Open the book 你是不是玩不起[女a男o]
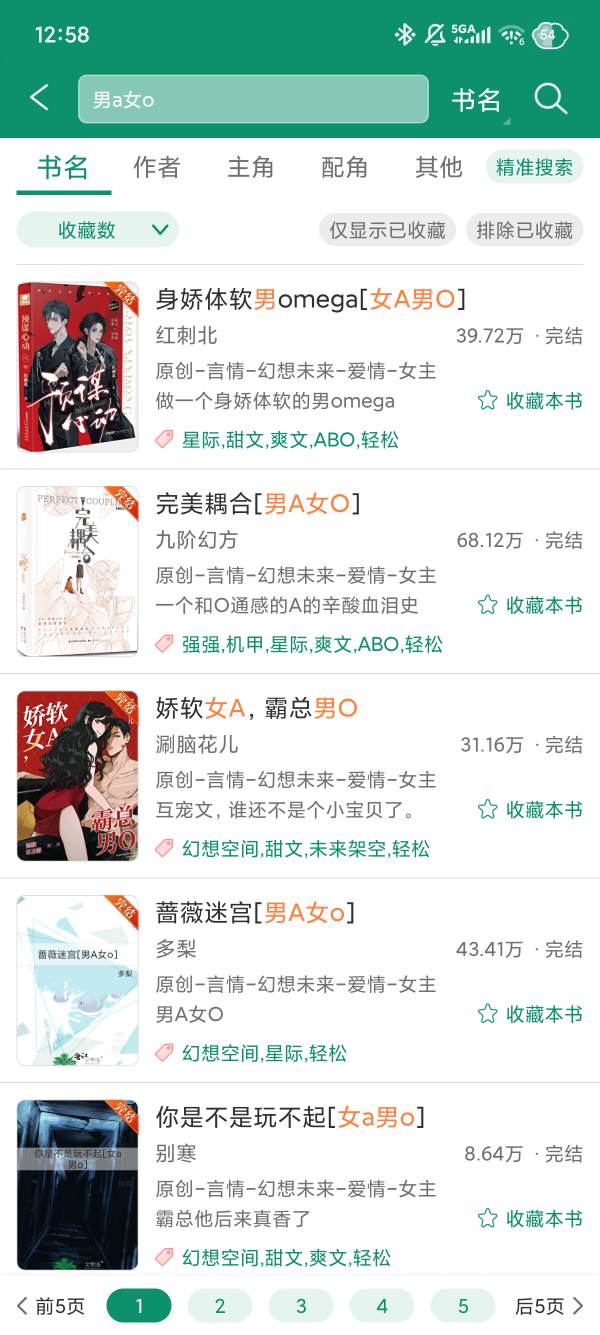The height and width of the screenshot is (1335, 600). coord(290,1117)
